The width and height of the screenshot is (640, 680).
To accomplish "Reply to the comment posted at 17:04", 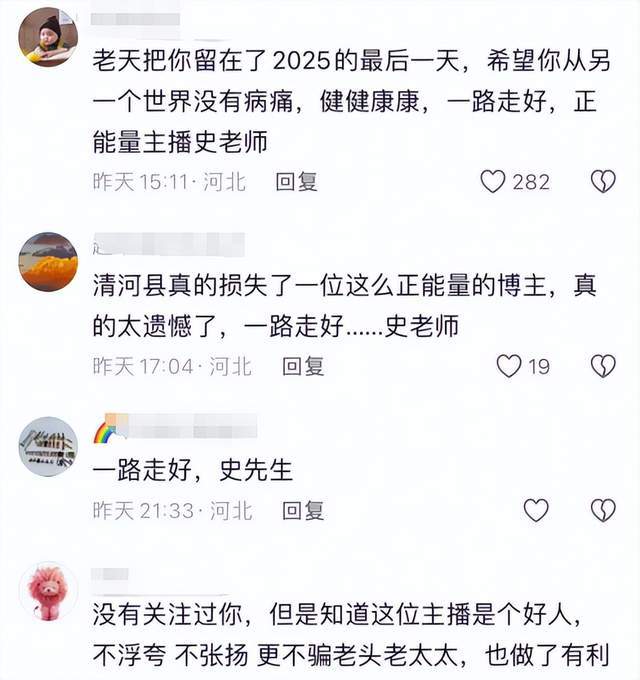I will pyautogui.click(x=303, y=367).
